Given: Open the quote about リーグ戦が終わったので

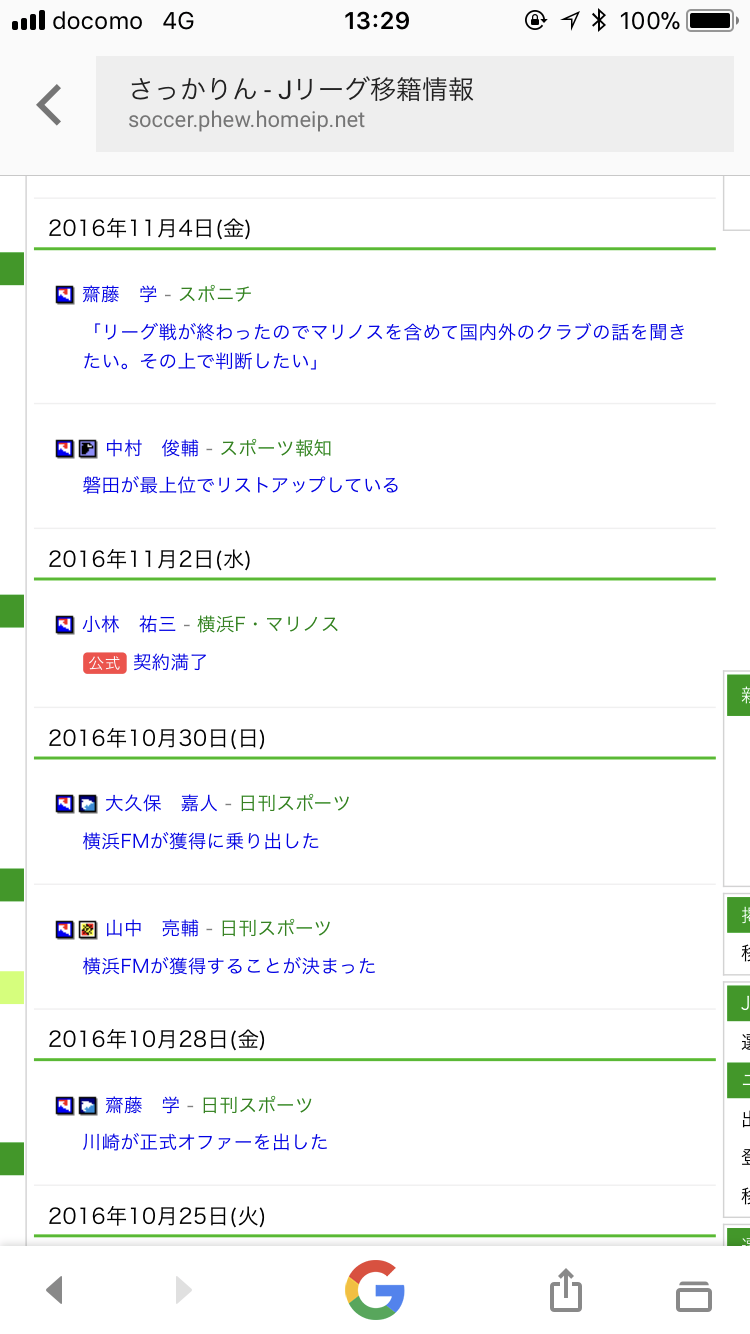Looking at the screenshot, I should 385,346.
